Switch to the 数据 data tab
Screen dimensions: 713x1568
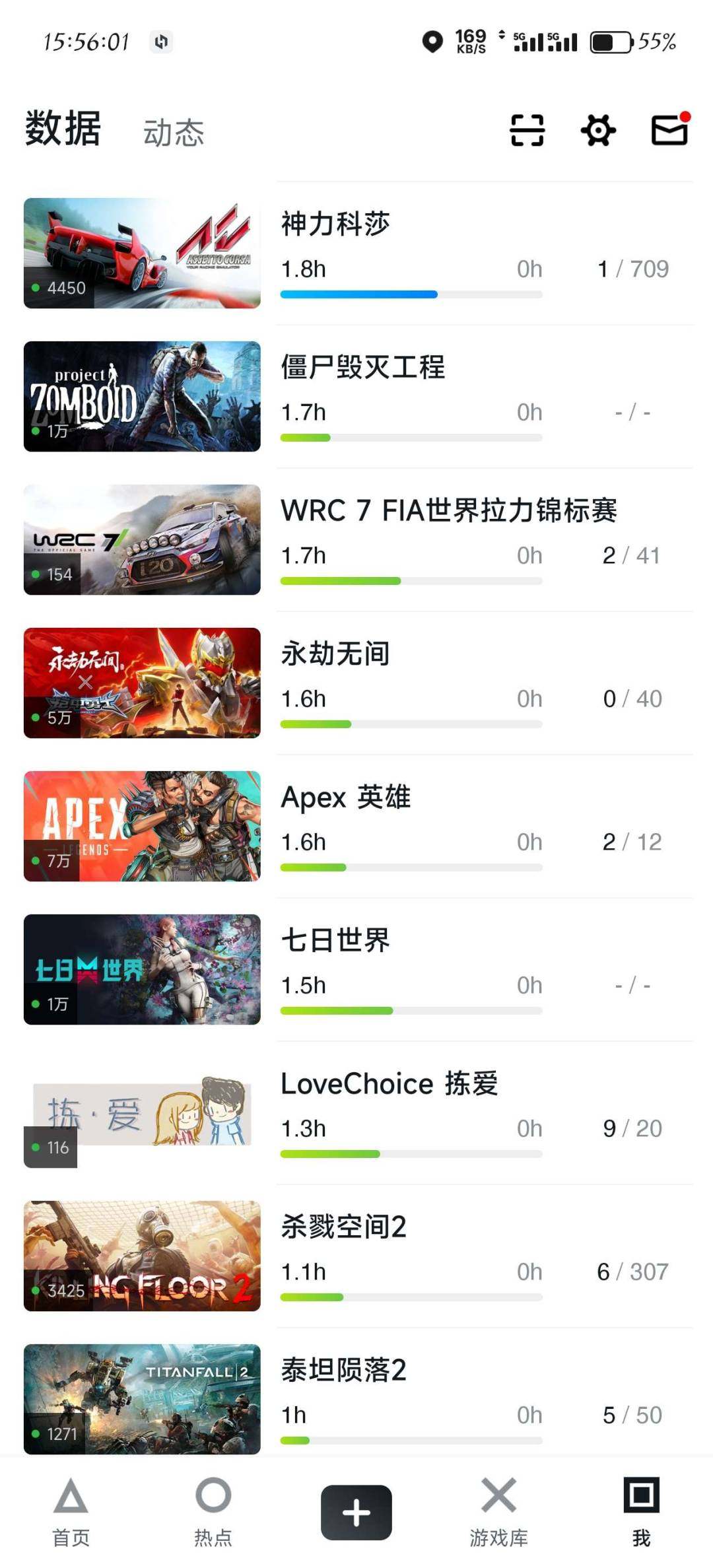coord(61,130)
